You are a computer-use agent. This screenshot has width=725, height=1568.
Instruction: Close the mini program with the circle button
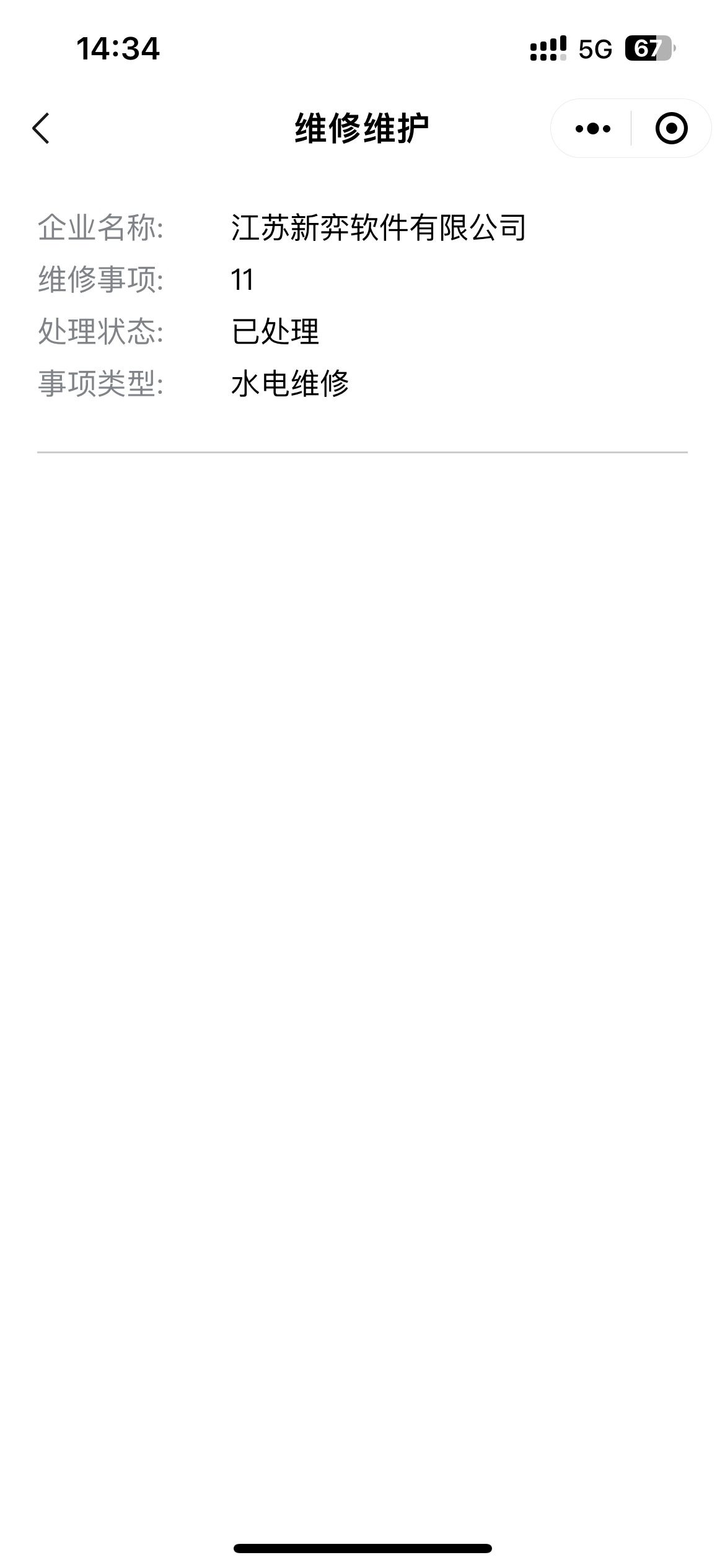coord(671,129)
